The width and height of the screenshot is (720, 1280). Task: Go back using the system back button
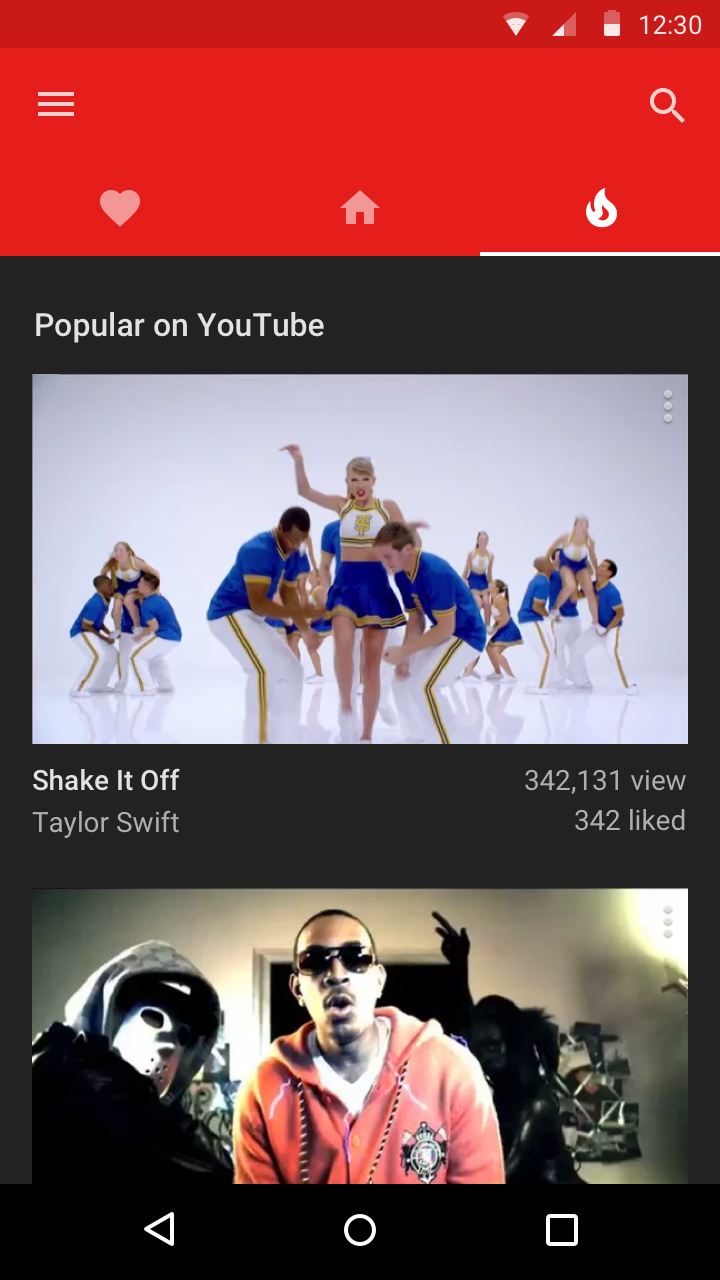[160, 1229]
